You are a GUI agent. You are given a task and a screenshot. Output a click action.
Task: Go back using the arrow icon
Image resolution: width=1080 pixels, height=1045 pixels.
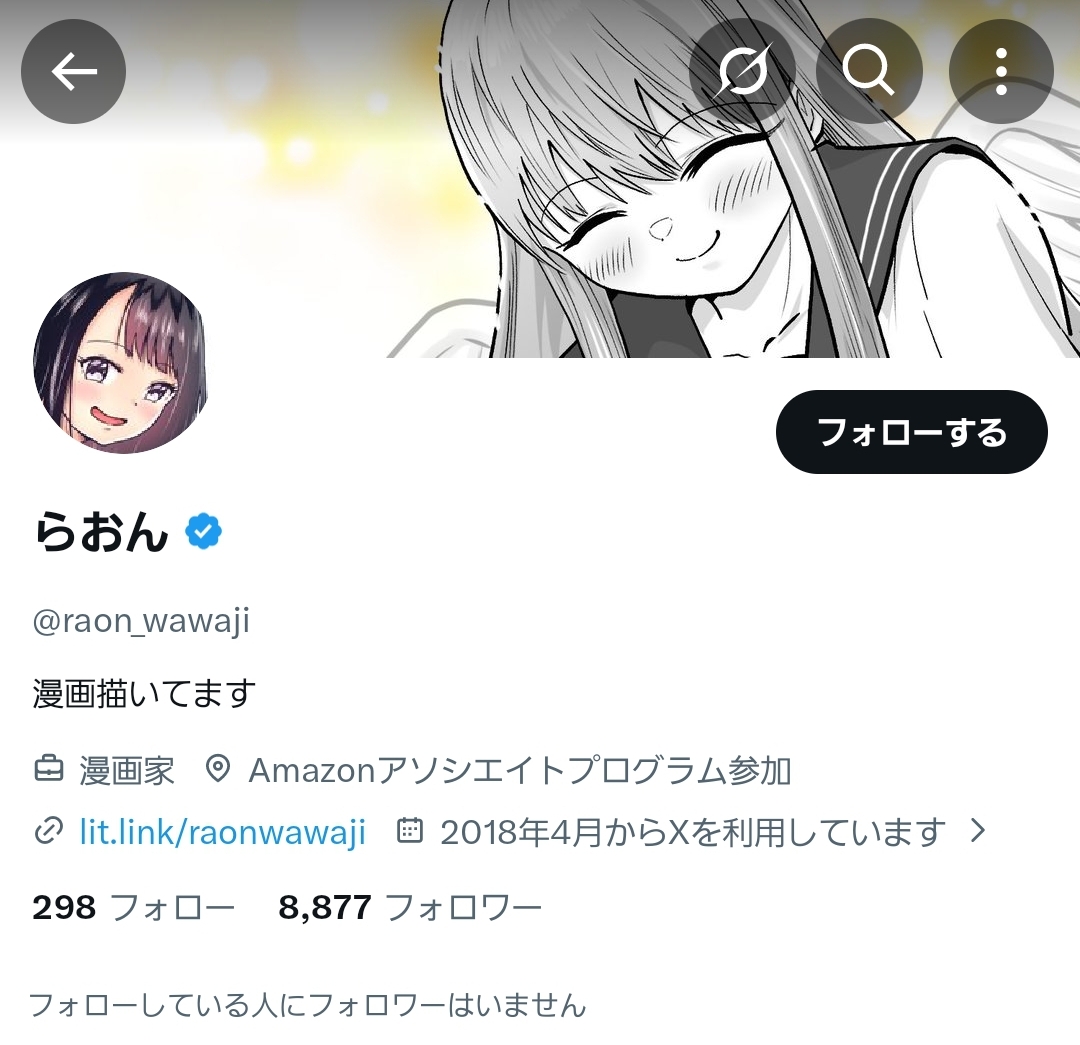click(73, 71)
